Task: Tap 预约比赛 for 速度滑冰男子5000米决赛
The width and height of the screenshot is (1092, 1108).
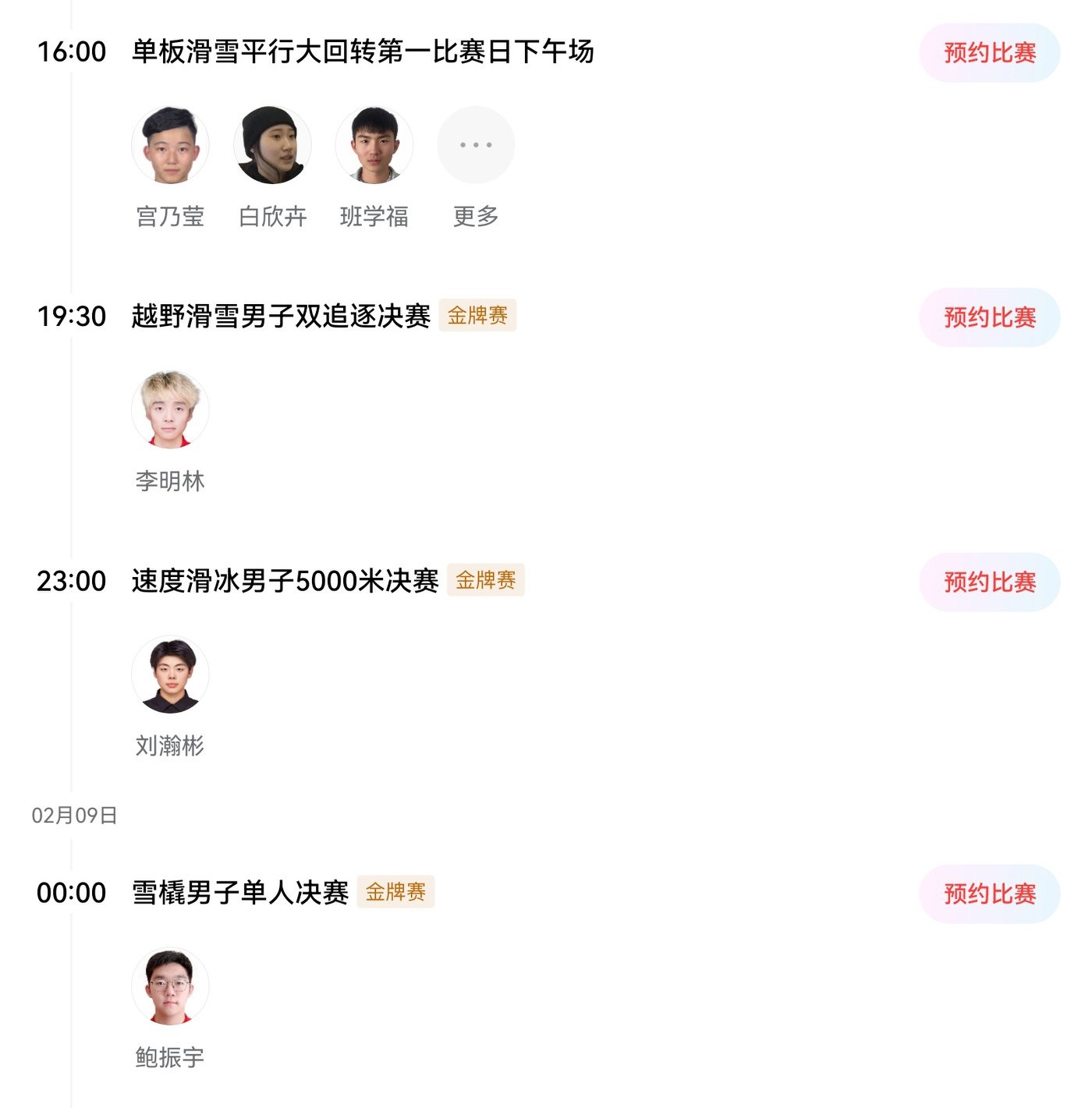Action: pyautogui.click(x=989, y=582)
